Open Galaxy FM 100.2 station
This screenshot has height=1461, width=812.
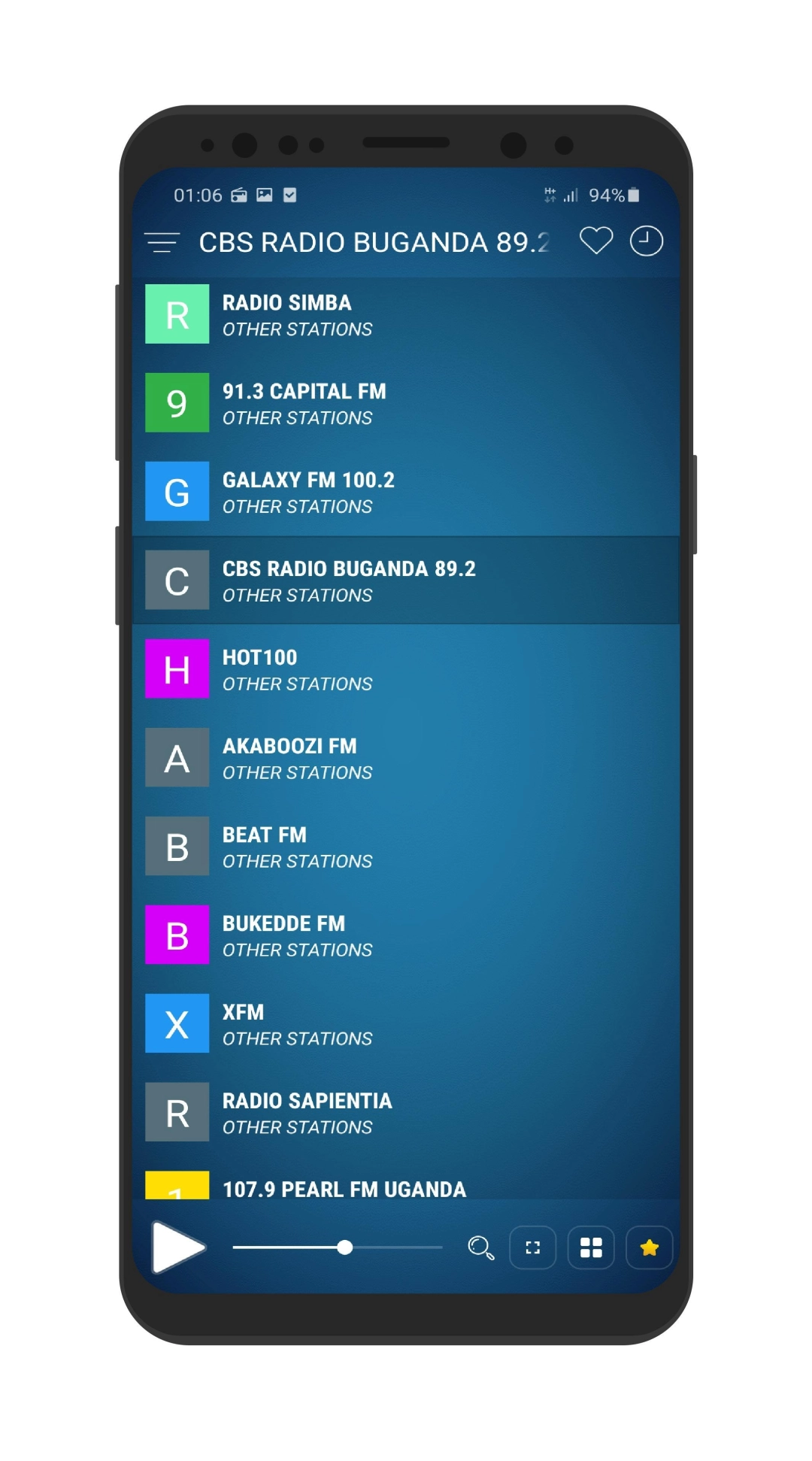click(406, 493)
